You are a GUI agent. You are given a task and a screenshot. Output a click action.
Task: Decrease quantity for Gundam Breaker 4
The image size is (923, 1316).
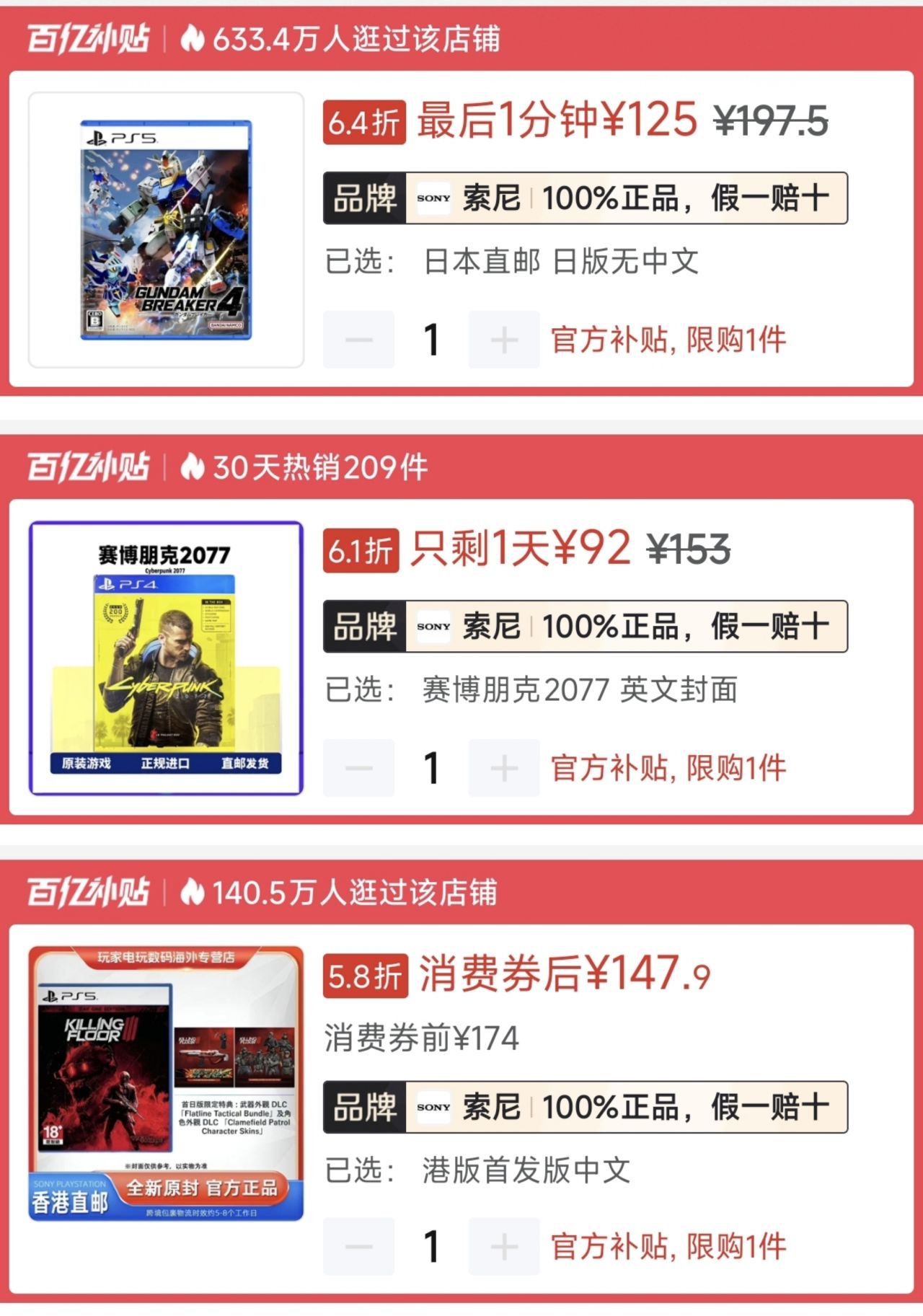click(359, 340)
